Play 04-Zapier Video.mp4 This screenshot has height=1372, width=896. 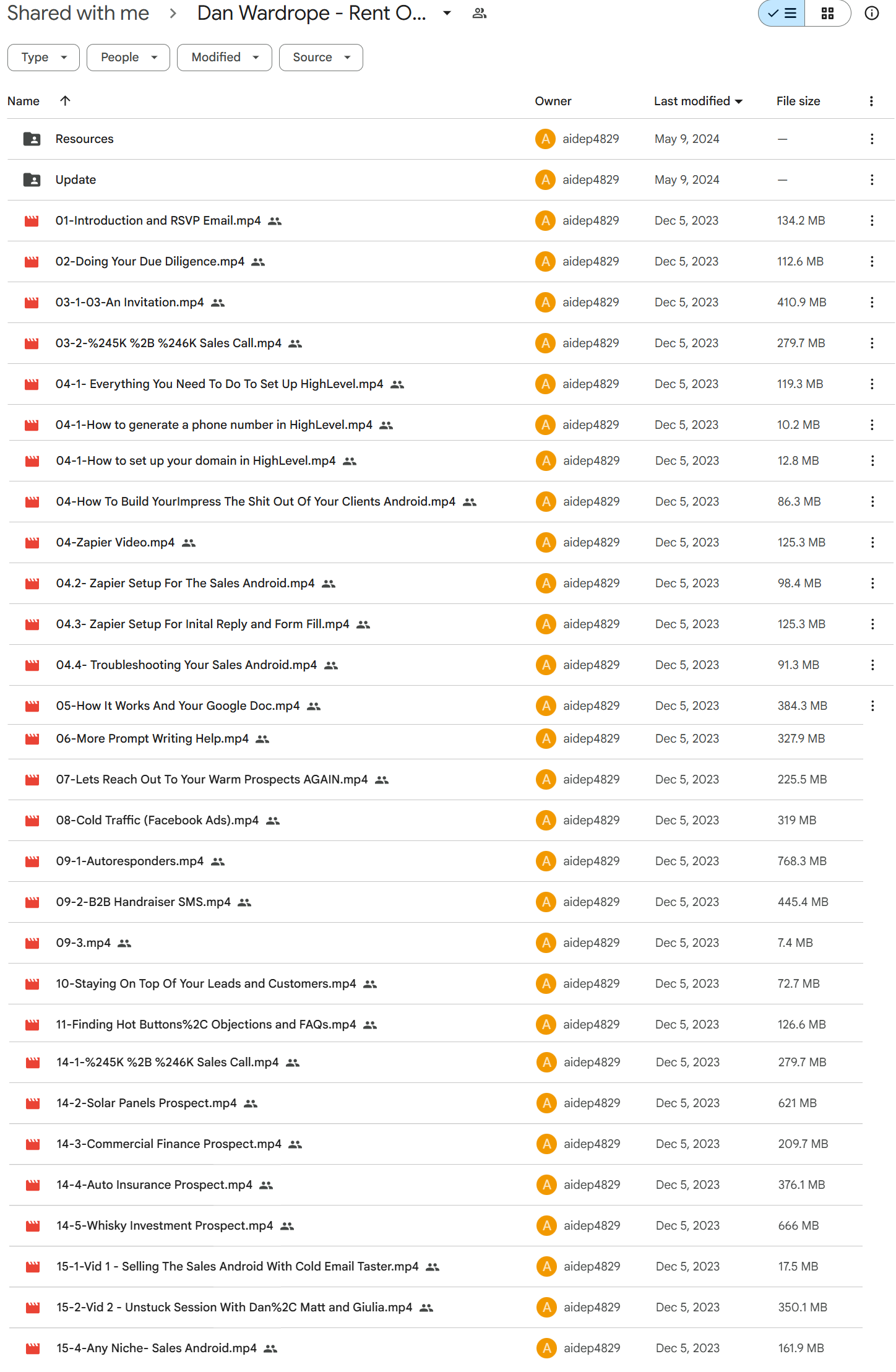point(115,543)
